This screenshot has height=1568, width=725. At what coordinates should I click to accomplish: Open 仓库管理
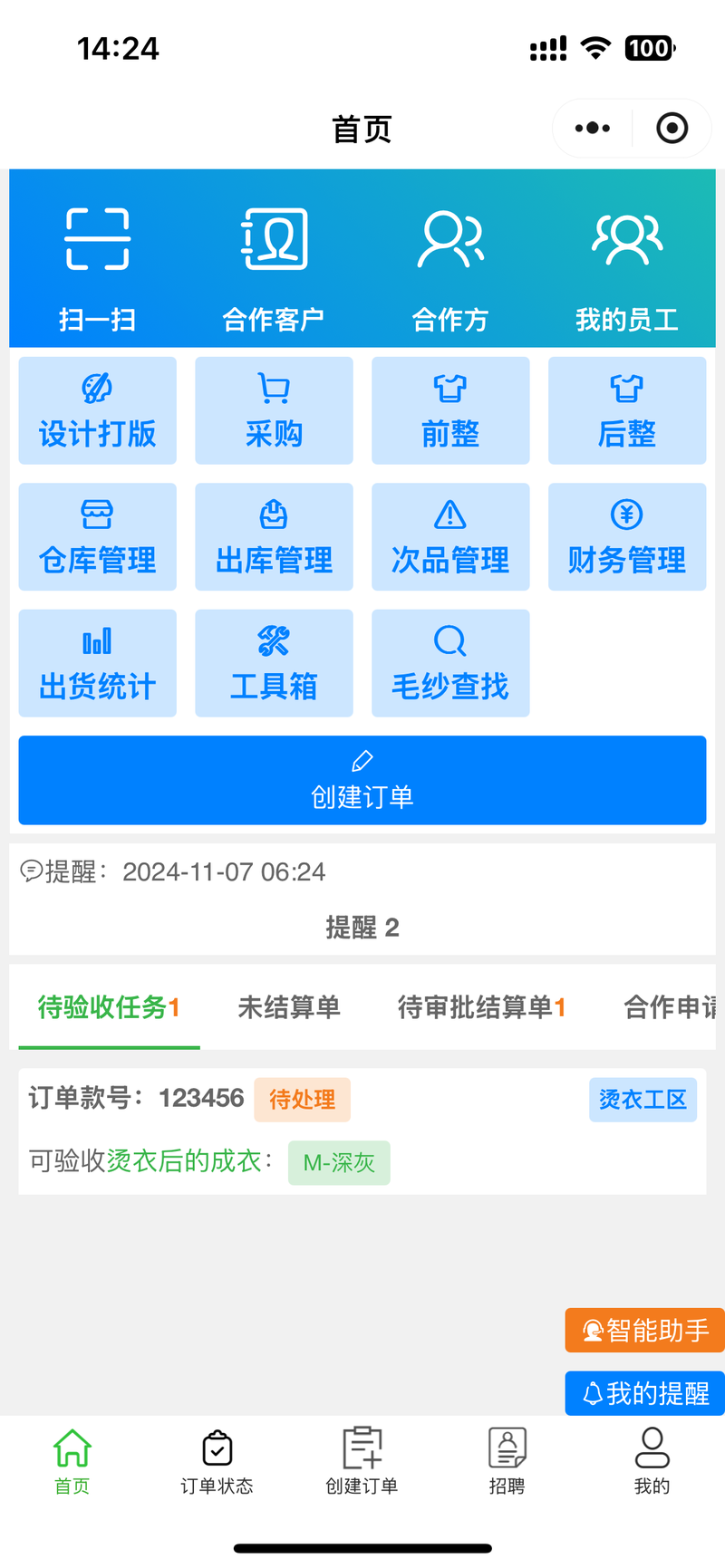point(98,537)
